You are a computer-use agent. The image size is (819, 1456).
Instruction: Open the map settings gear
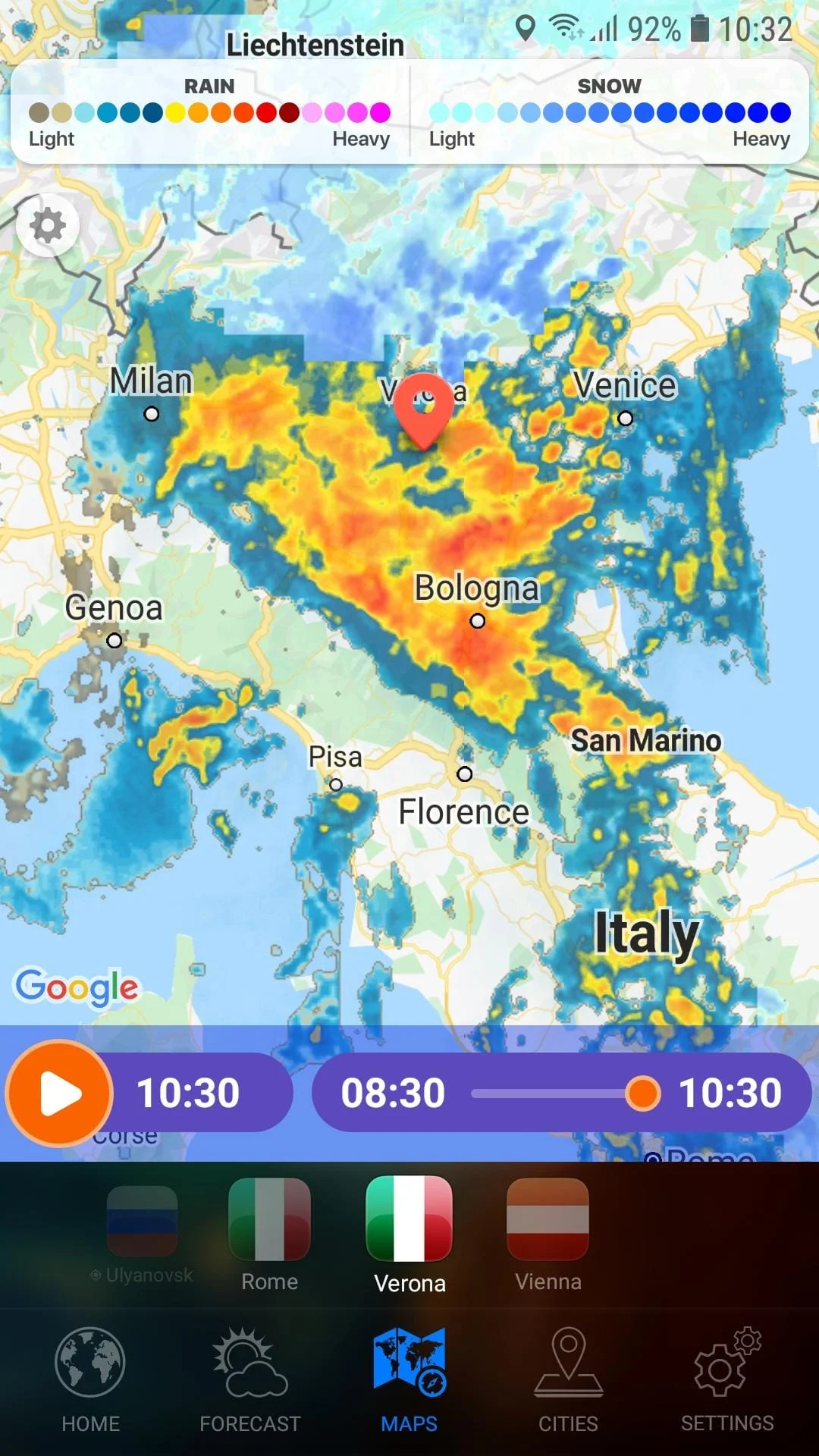click(48, 225)
